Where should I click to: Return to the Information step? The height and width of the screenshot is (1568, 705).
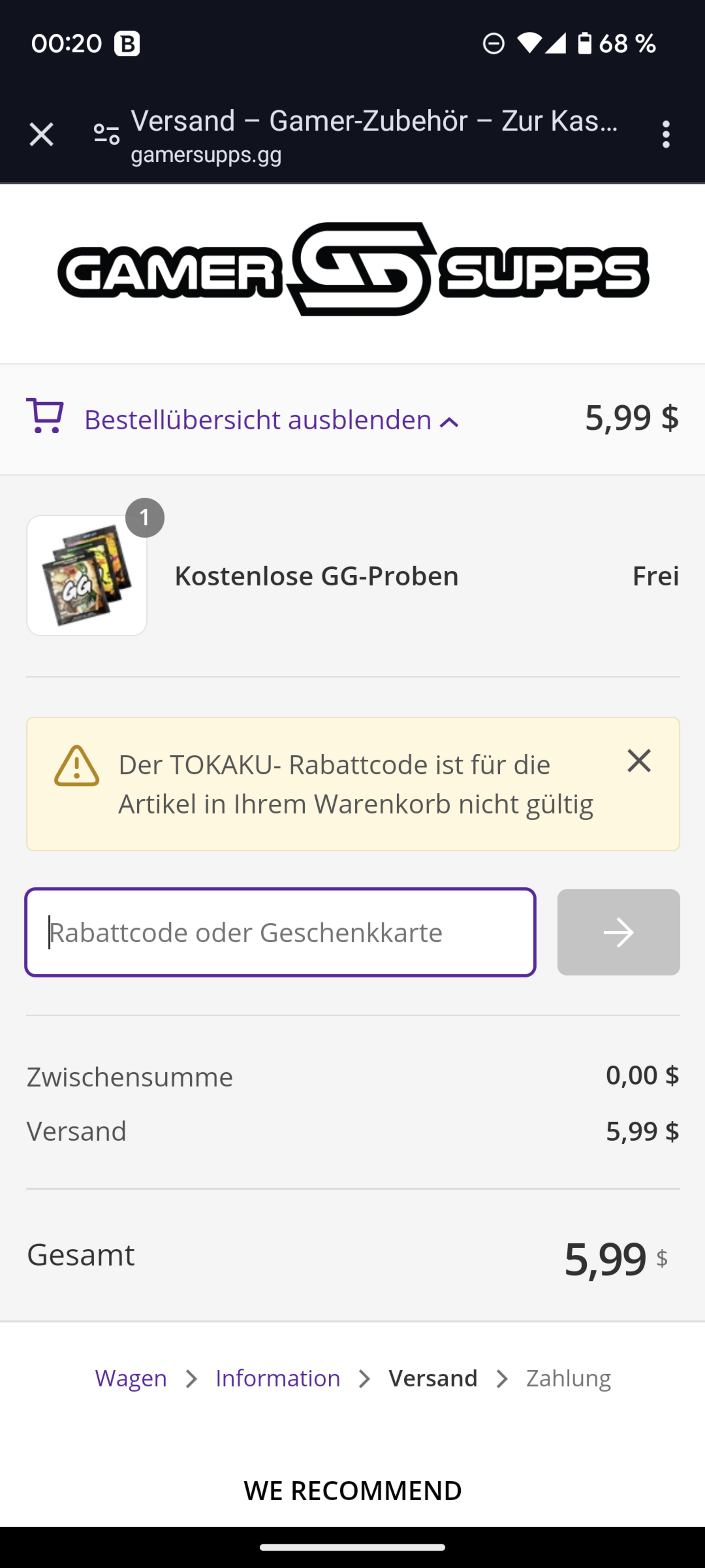point(278,1378)
